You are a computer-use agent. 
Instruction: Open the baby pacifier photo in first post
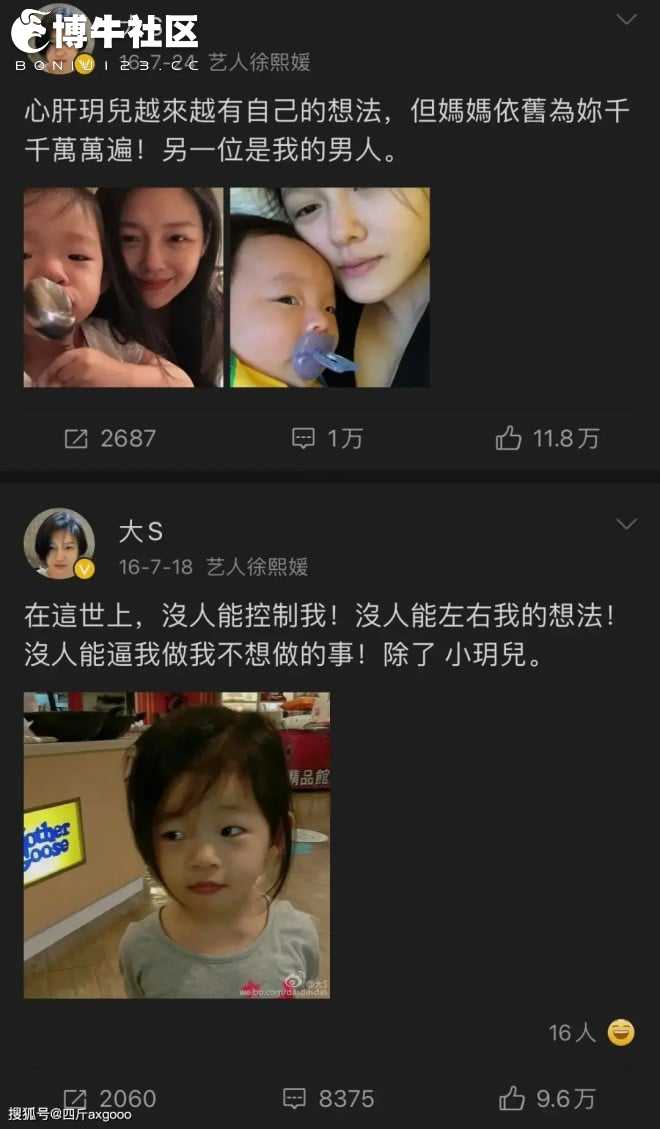point(330,287)
